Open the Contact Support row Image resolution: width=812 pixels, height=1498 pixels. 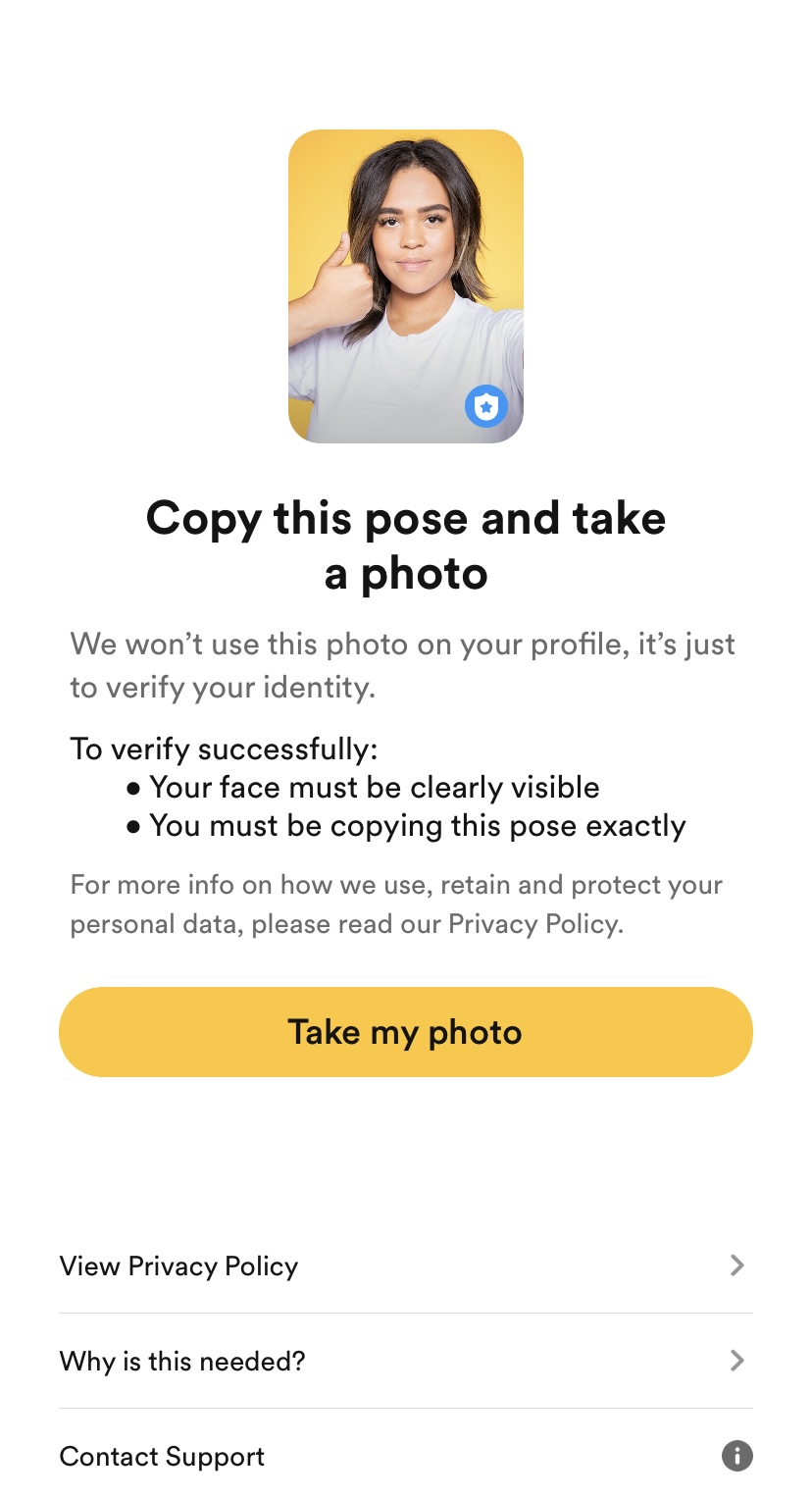click(405, 1456)
